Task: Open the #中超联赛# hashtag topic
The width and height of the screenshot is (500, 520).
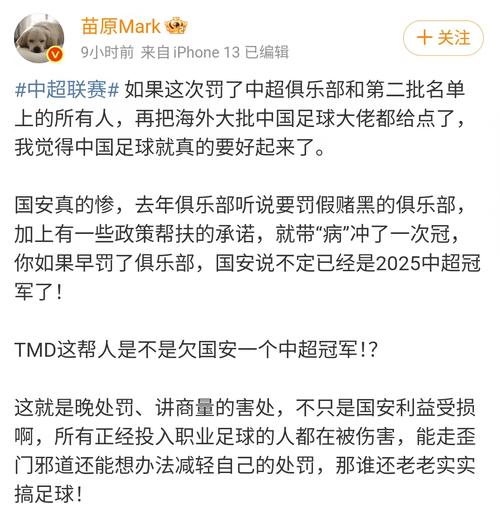Action: 67,89
